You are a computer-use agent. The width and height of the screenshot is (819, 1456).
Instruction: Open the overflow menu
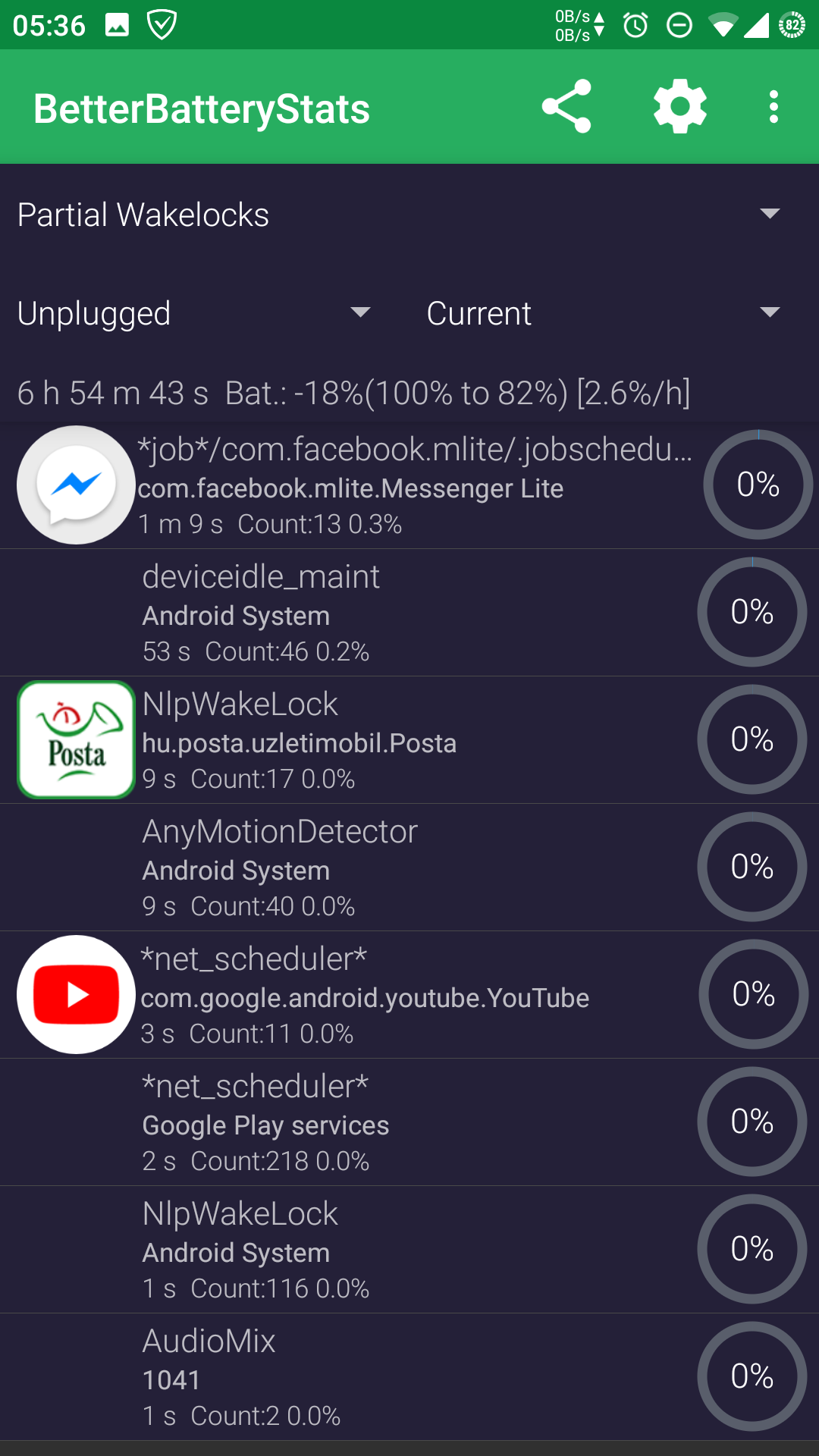click(x=773, y=107)
